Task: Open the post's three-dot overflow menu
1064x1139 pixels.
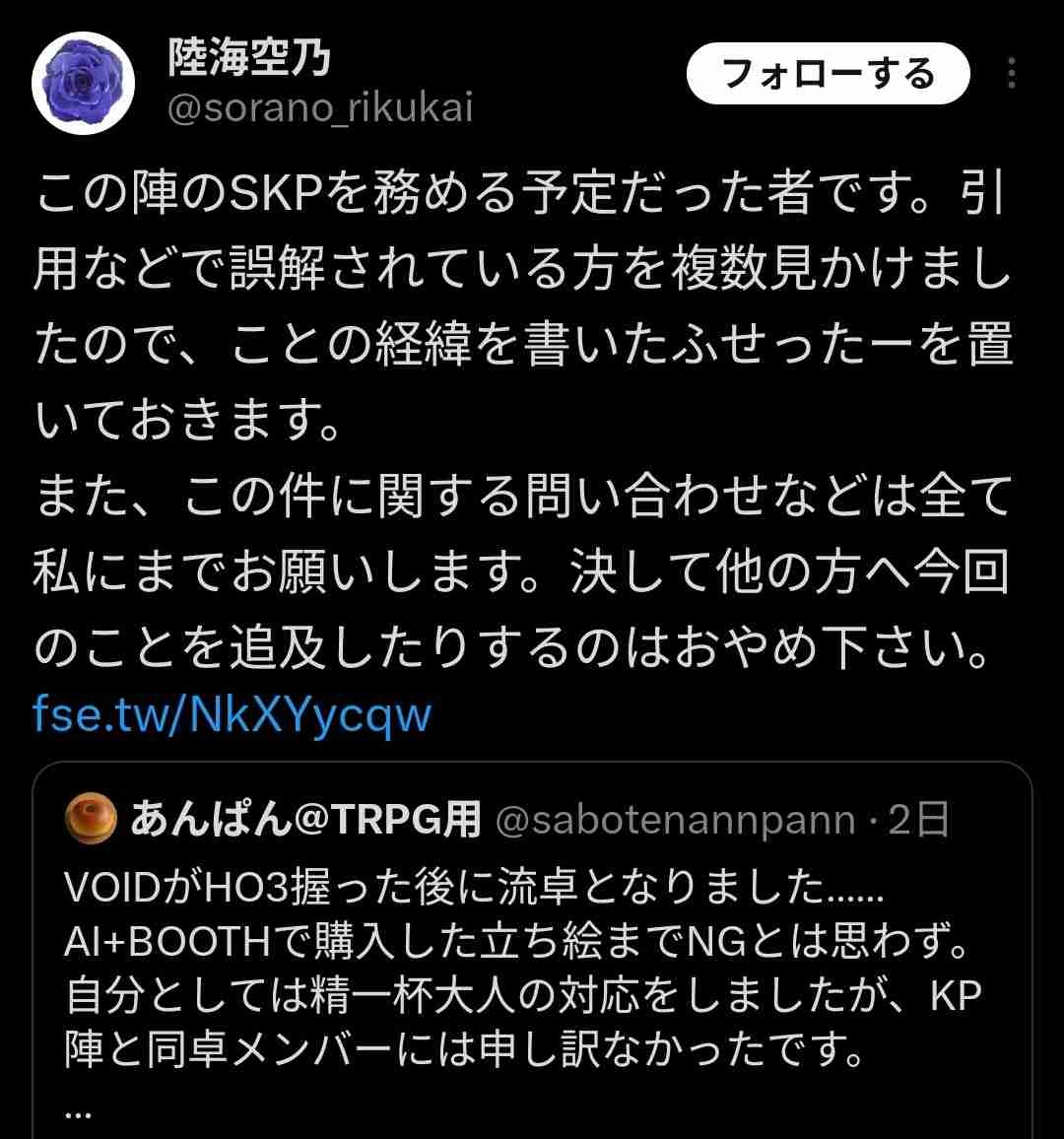Action: click(x=1012, y=74)
